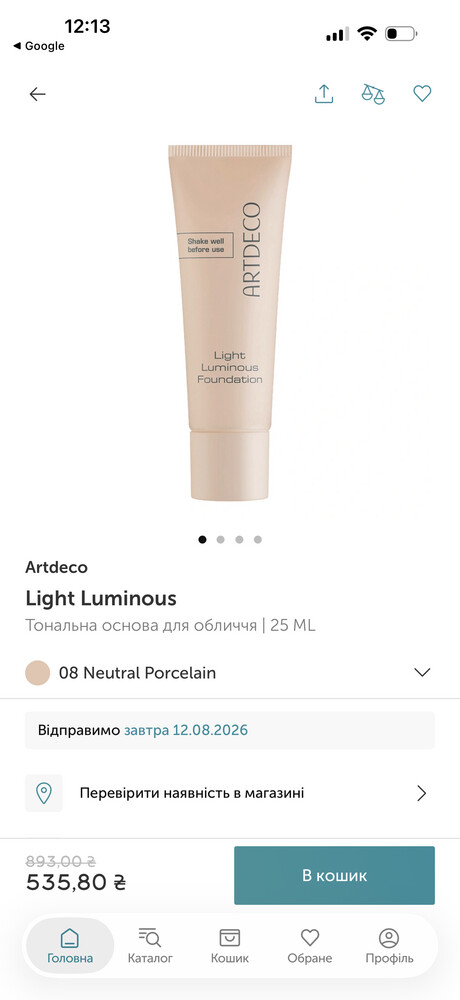Switch to the Профіль tab

click(389, 946)
